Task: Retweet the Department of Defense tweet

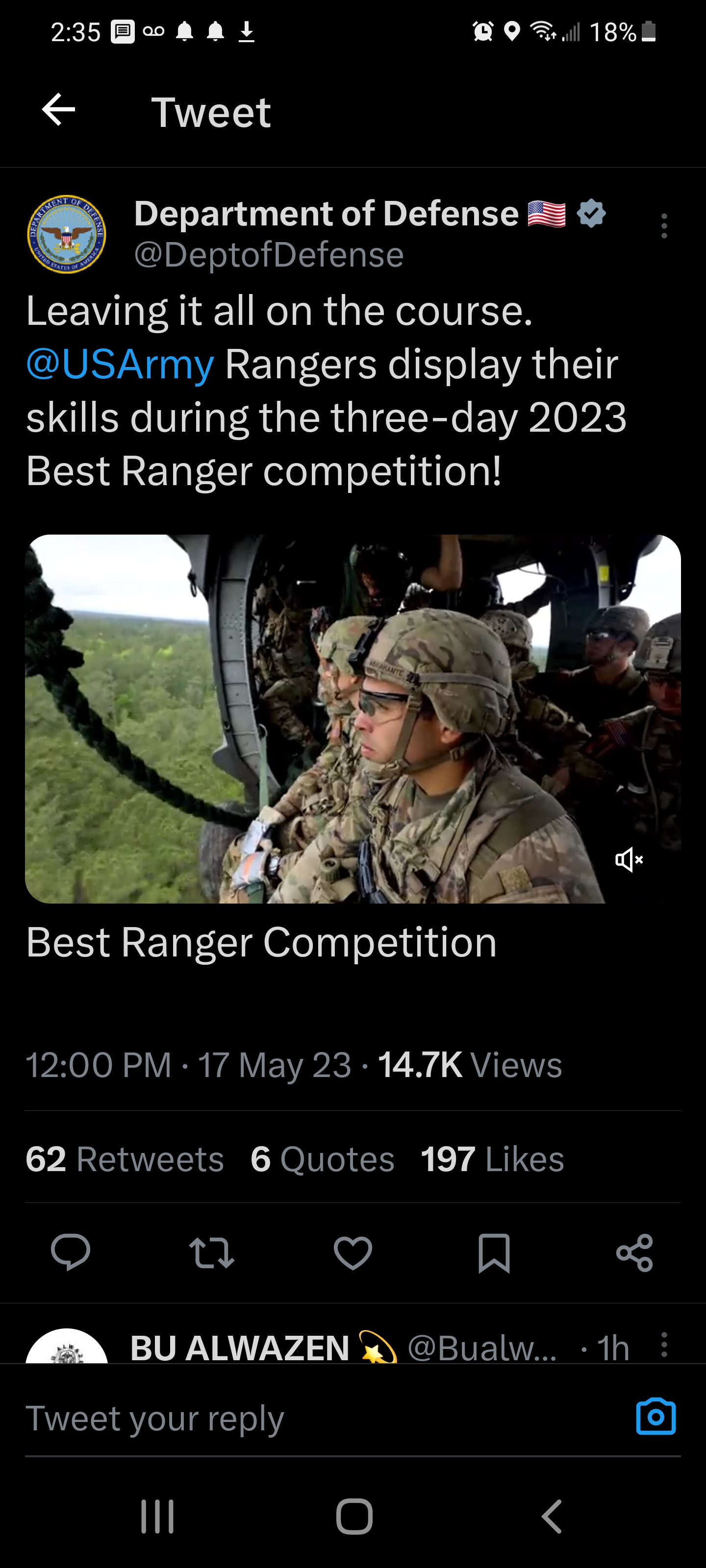Action: tap(211, 1253)
